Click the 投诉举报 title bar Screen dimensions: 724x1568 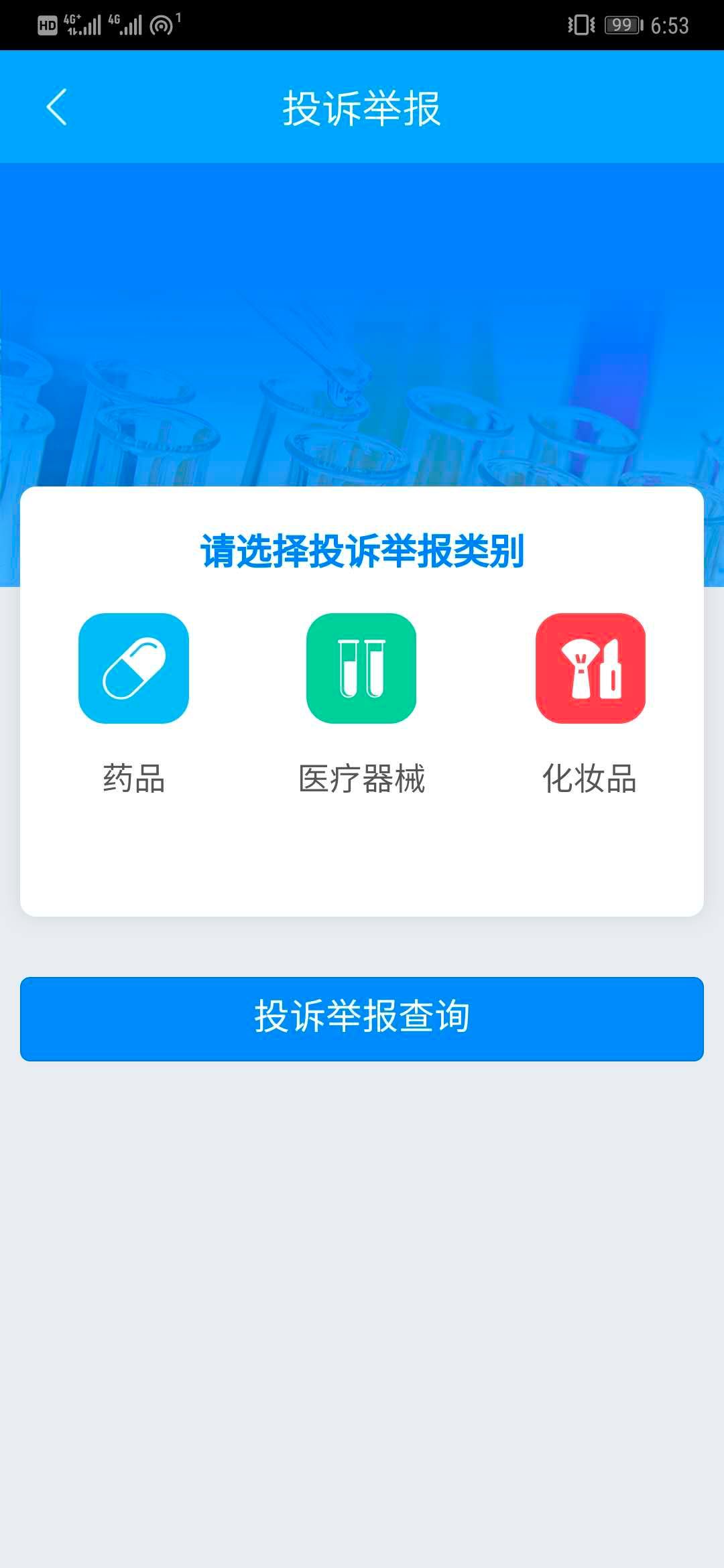(362, 107)
